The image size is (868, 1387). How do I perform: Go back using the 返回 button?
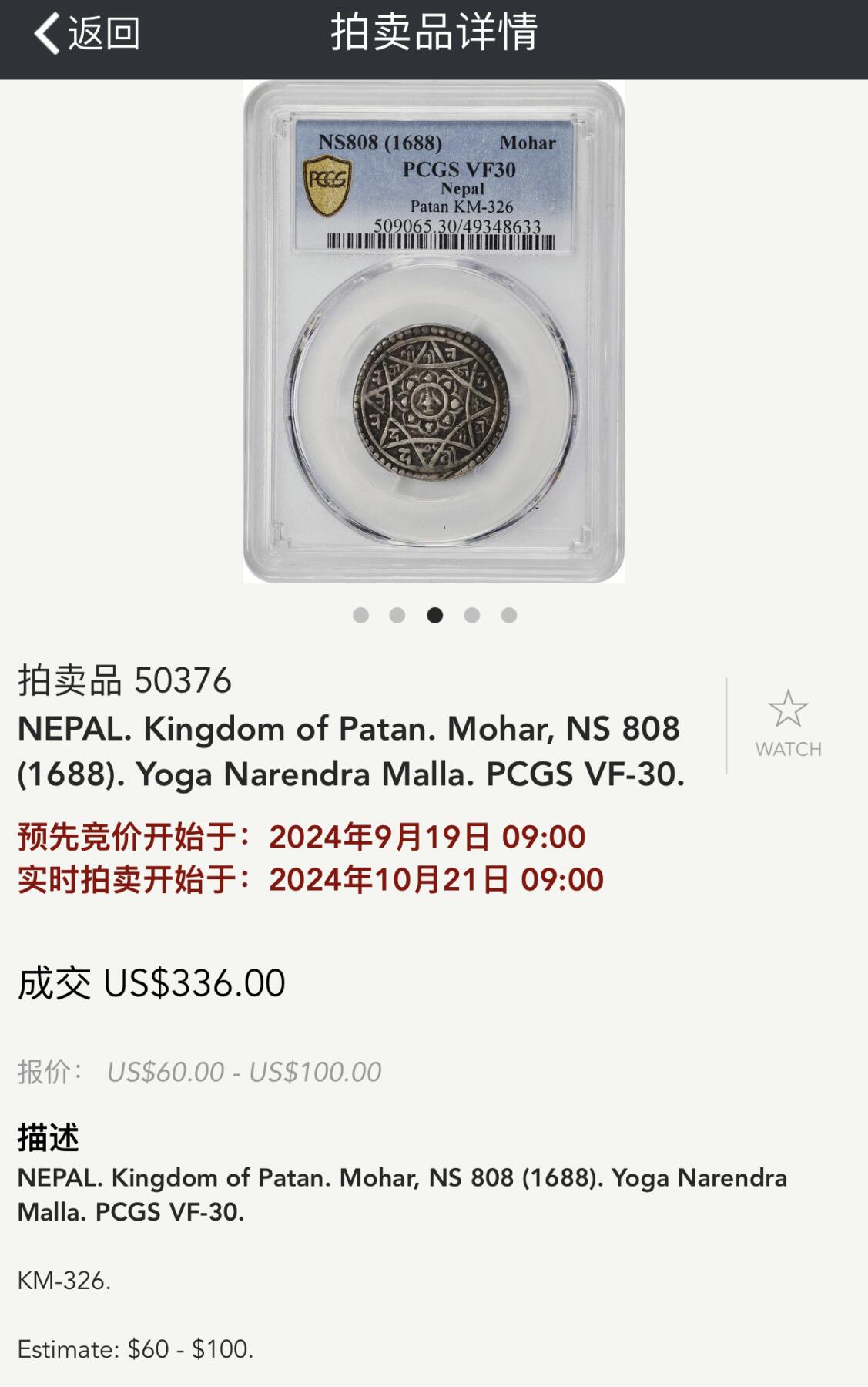(x=86, y=34)
